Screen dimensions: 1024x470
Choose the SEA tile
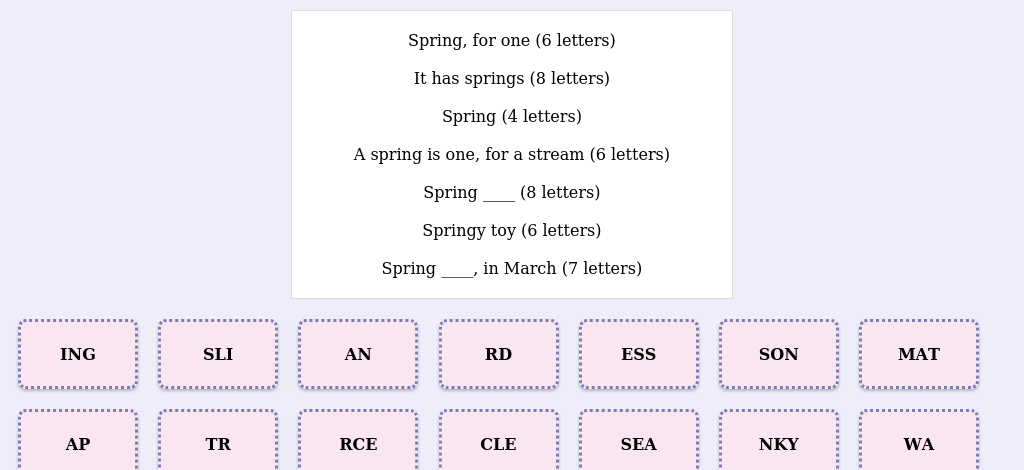(639, 441)
